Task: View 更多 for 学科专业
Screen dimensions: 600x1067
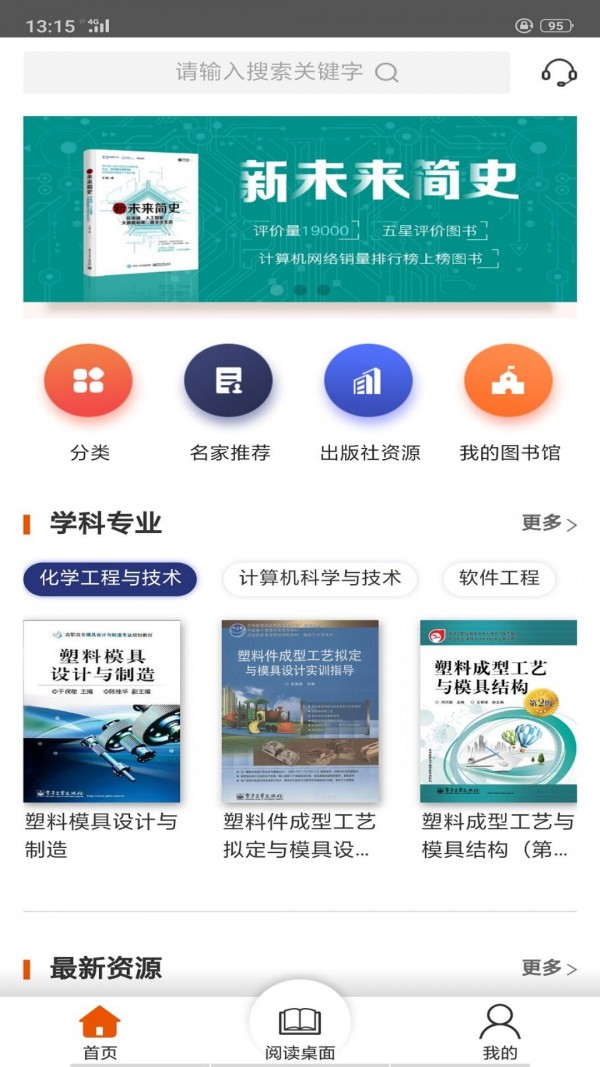Action: tap(549, 523)
